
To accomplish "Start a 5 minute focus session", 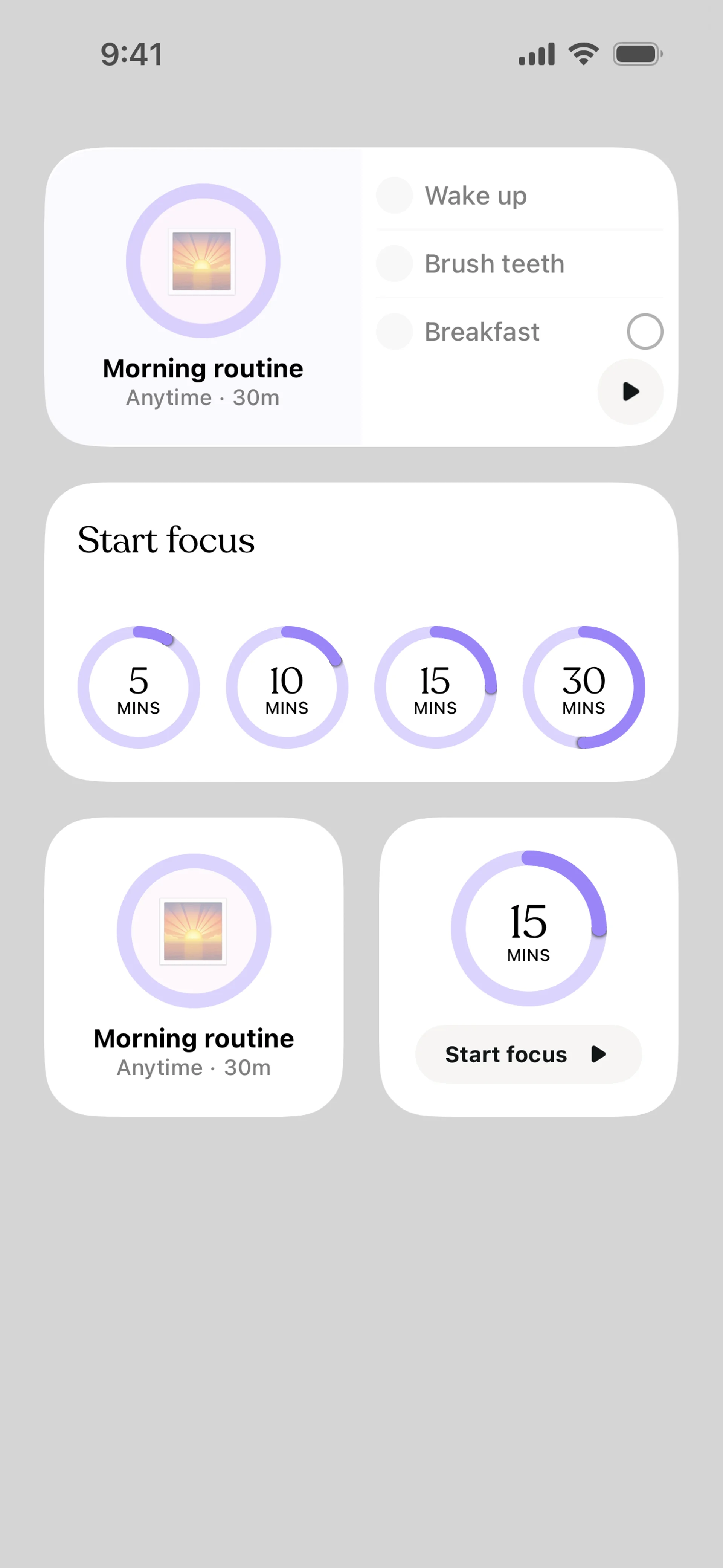I will coord(139,687).
